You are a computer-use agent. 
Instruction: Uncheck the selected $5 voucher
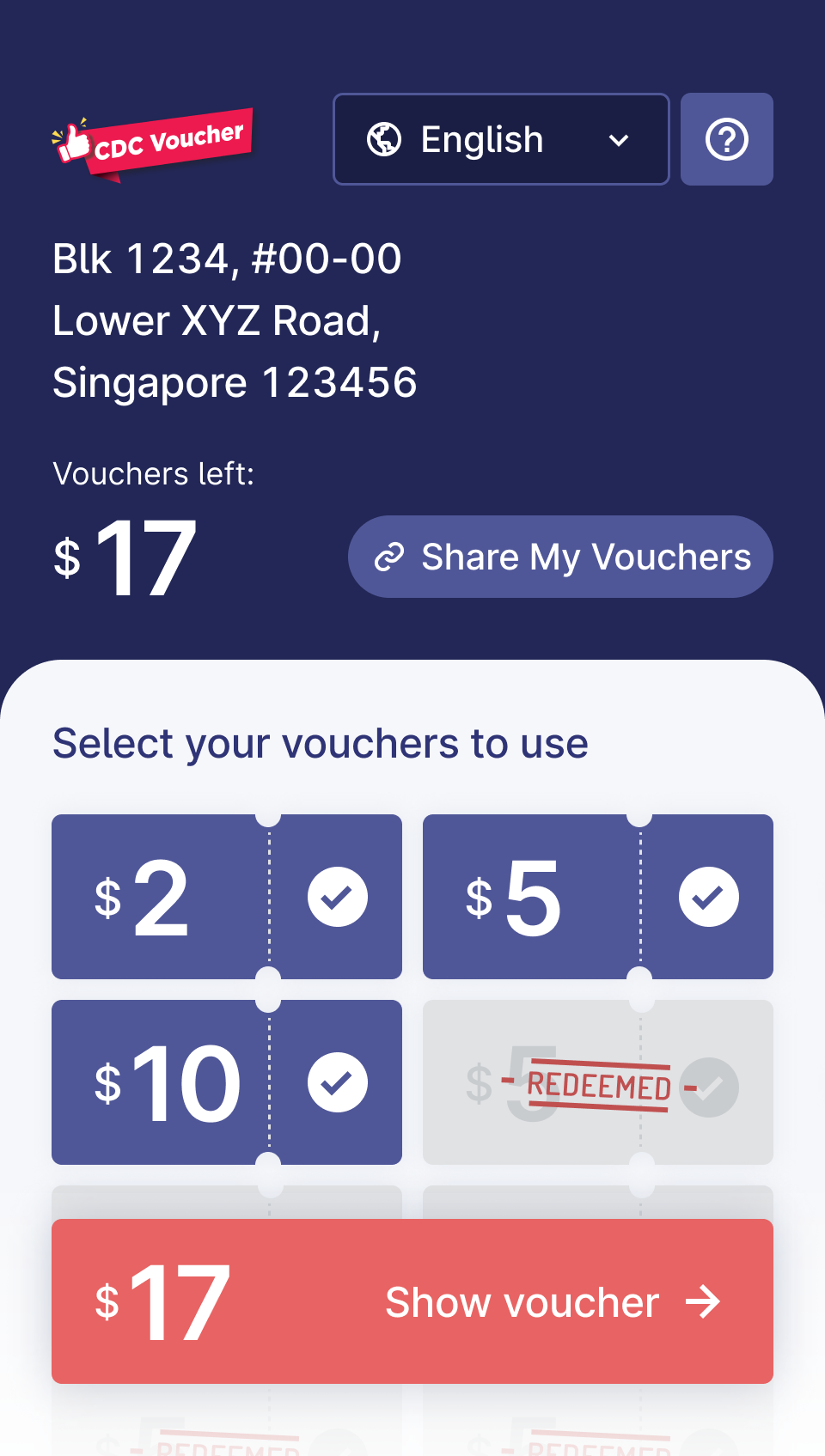click(598, 897)
